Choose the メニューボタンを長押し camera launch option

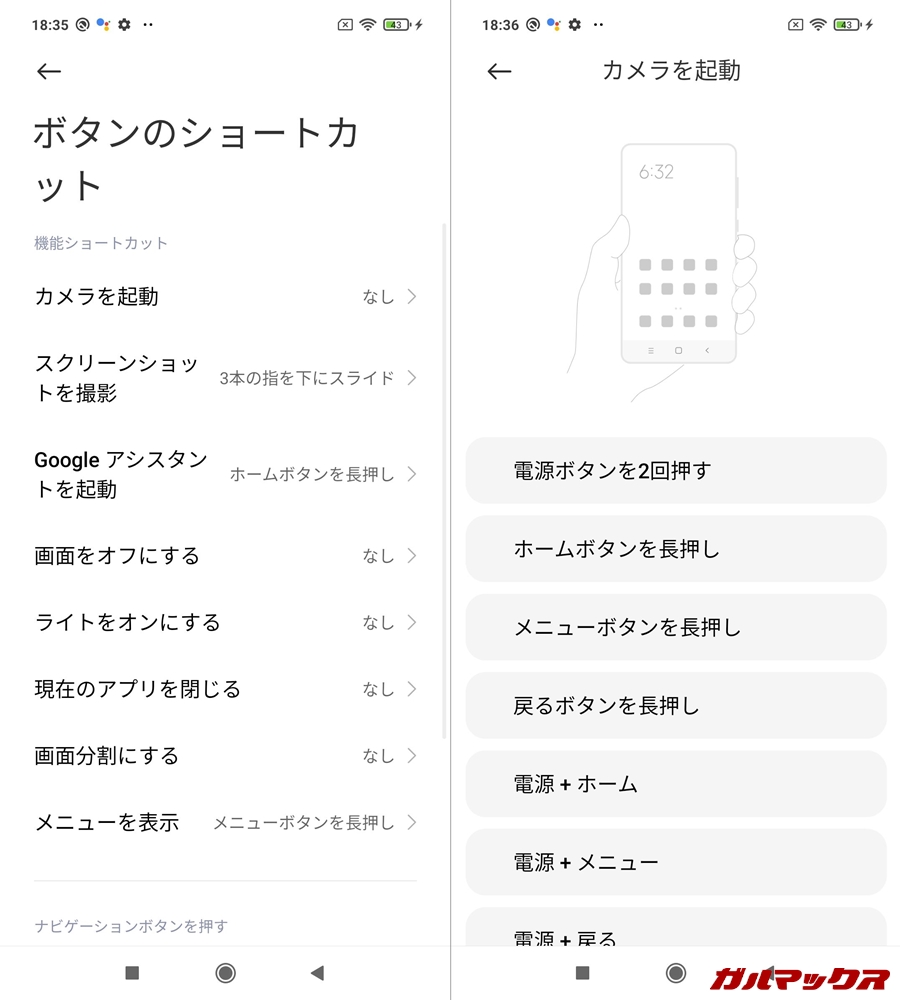(676, 627)
